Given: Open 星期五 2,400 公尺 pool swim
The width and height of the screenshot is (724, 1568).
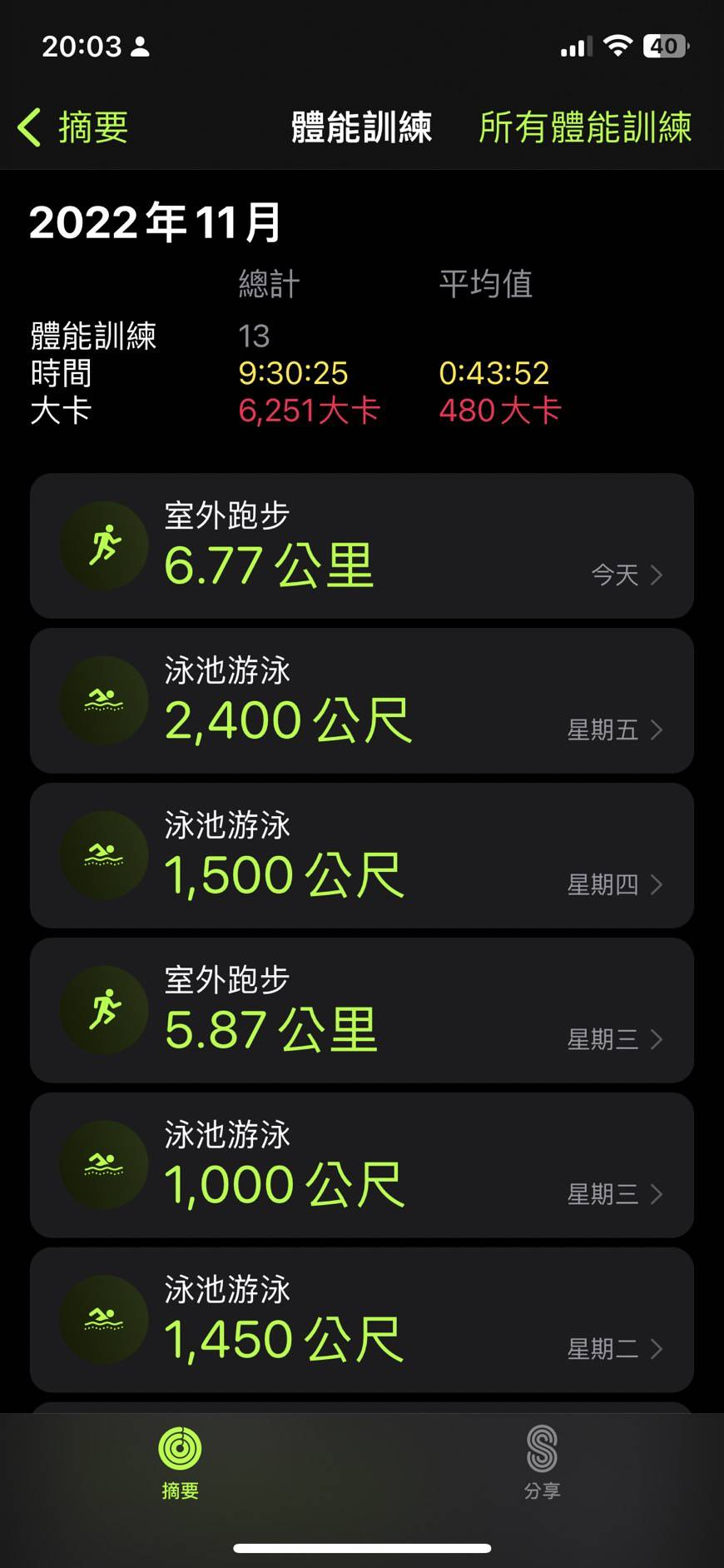Looking at the screenshot, I should tap(361, 700).
